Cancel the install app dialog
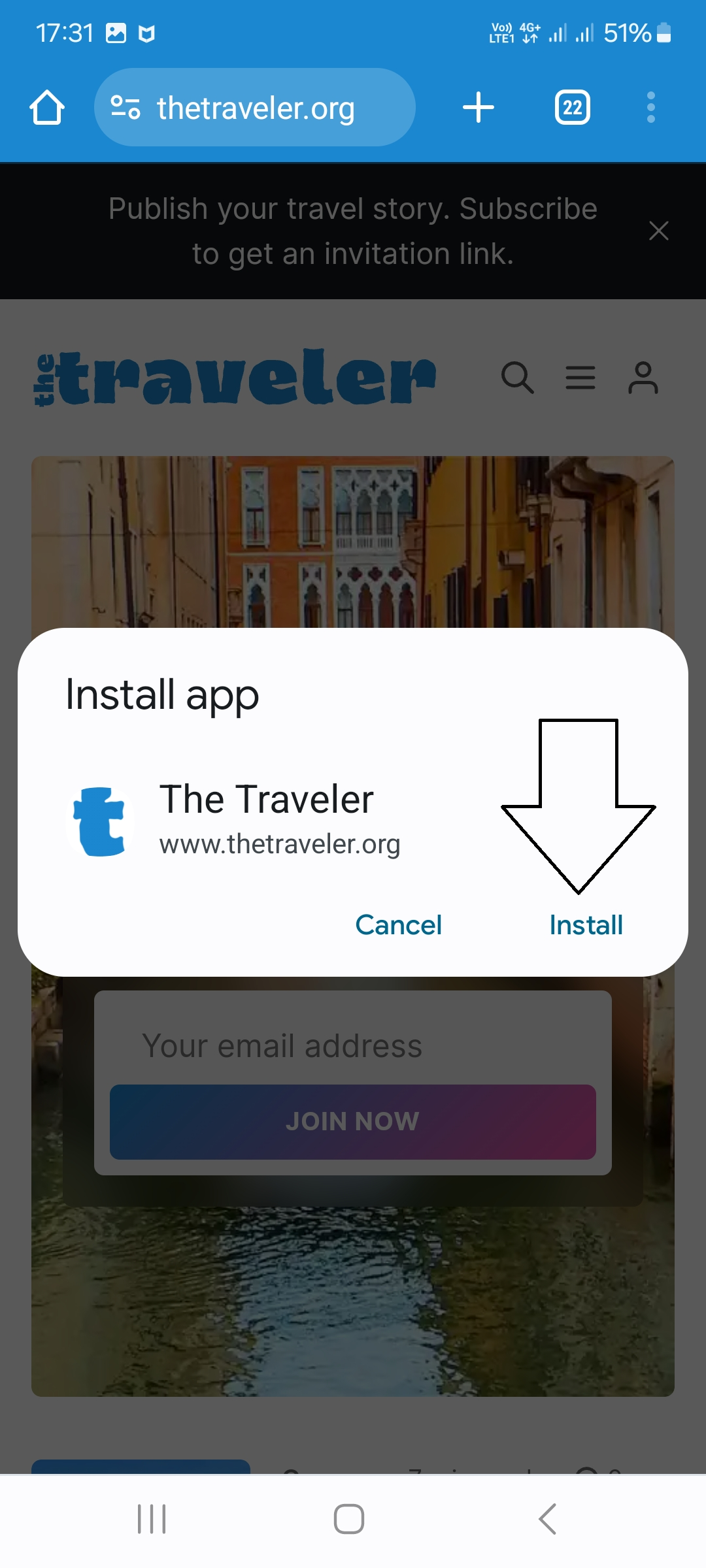 coord(398,925)
